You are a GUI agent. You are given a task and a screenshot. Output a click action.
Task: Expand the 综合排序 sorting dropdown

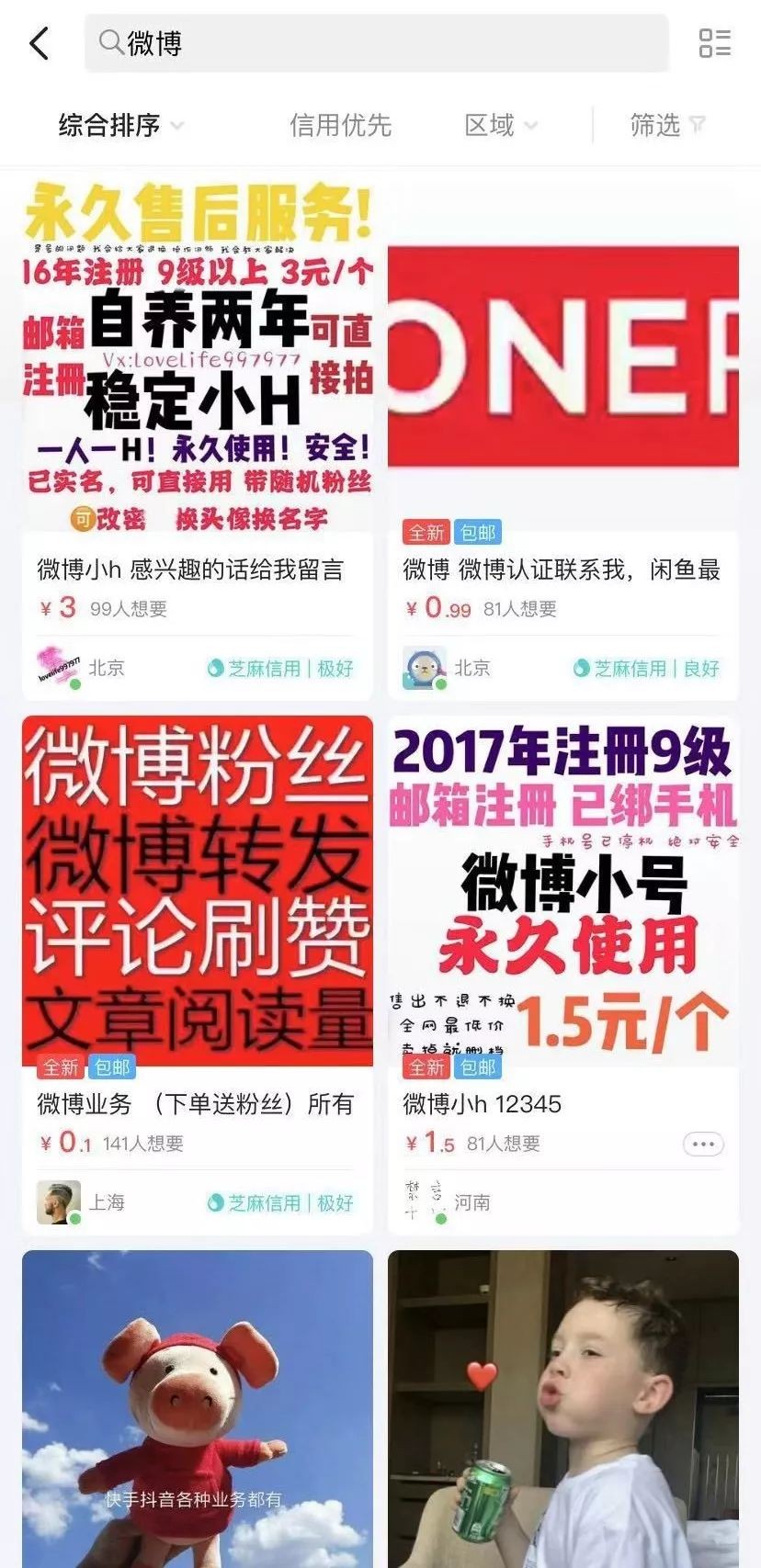click(120, 125)
